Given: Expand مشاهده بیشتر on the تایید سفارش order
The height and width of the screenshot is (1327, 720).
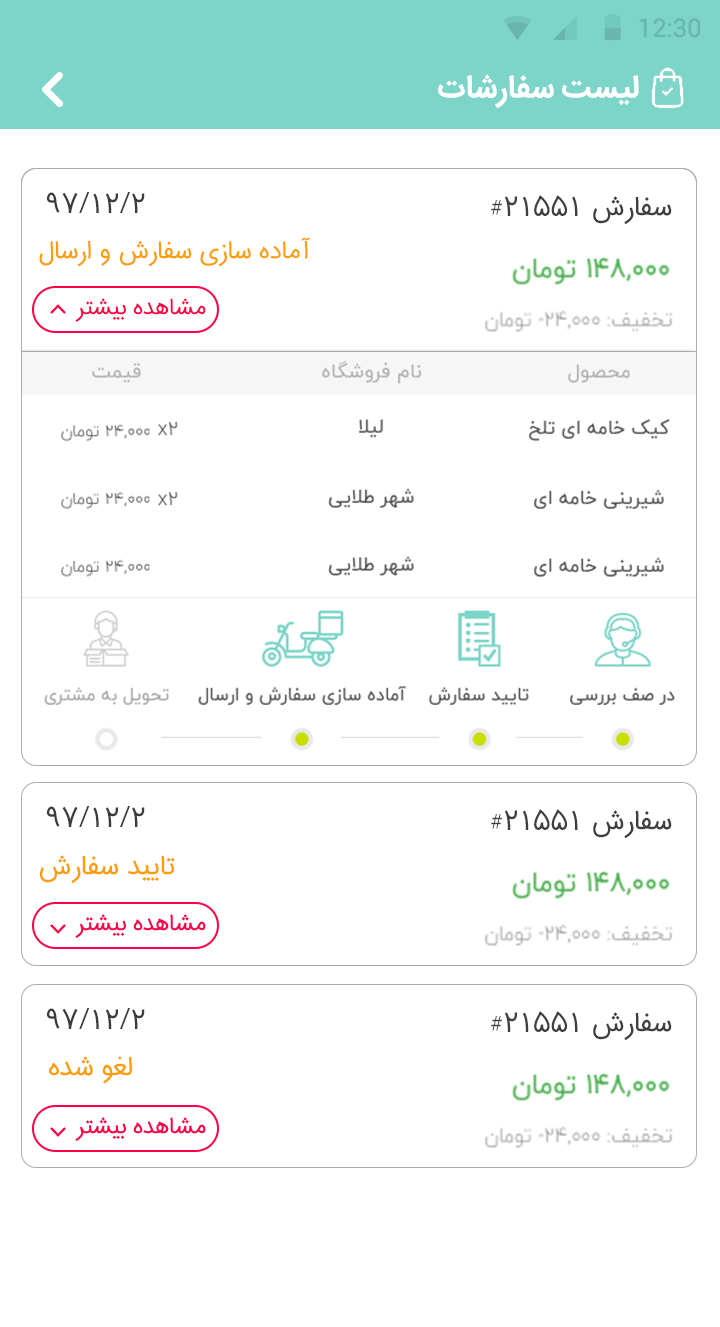Looking at the screenshot, I should 125,925.
